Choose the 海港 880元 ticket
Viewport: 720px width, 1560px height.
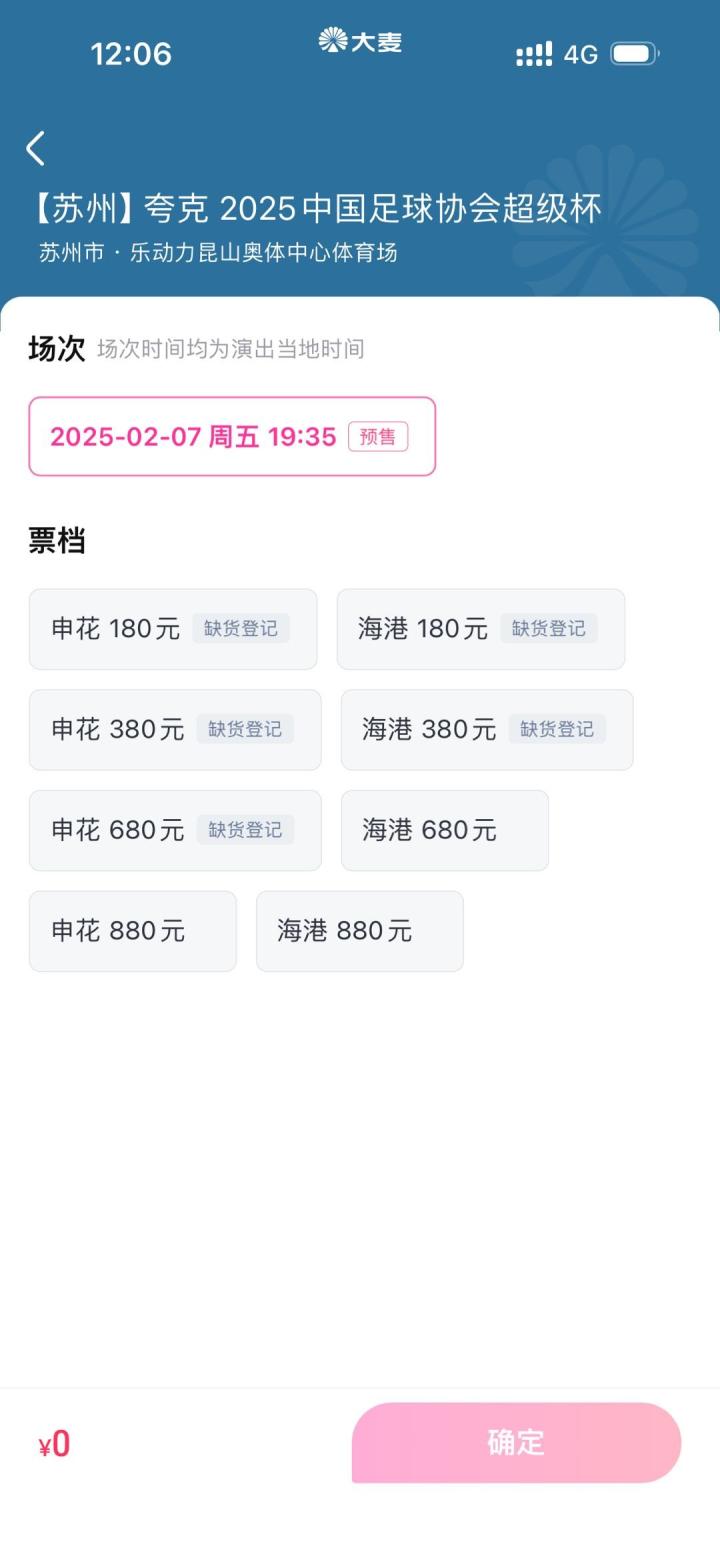pos(360,931)
